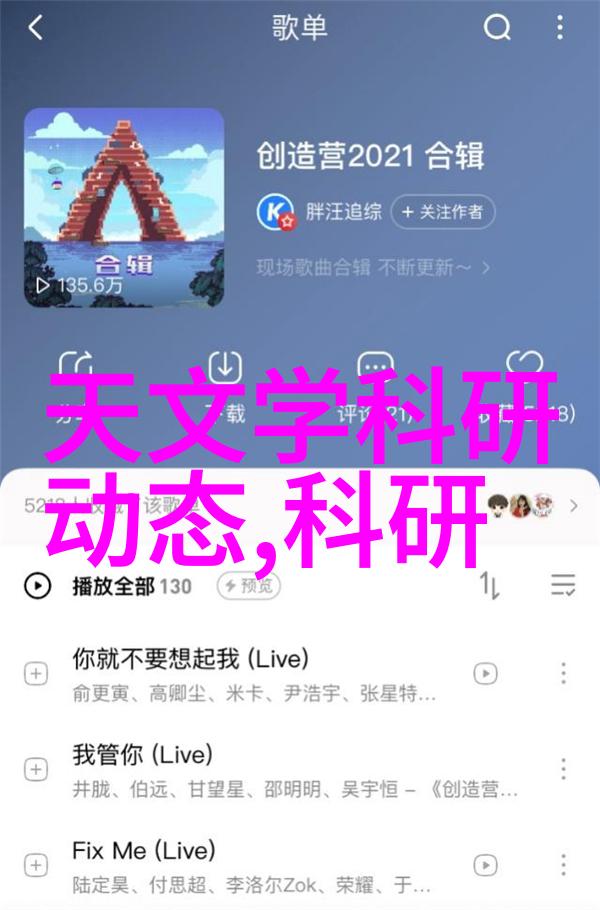
Task: Open more options for 你就不要想起我 (Live)
Action: coord(565,673)
